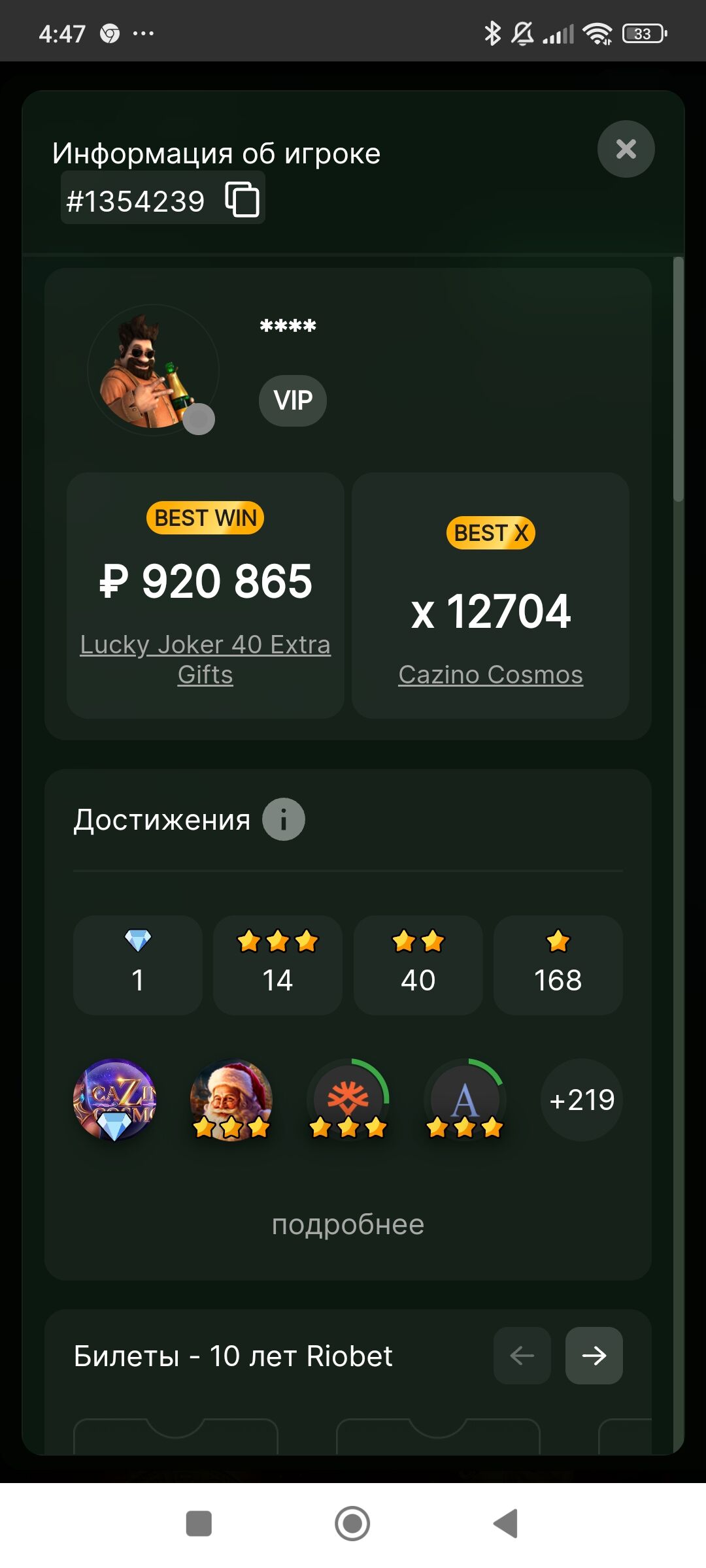Open the Cazino Cosmos game link

coord(490,674)
